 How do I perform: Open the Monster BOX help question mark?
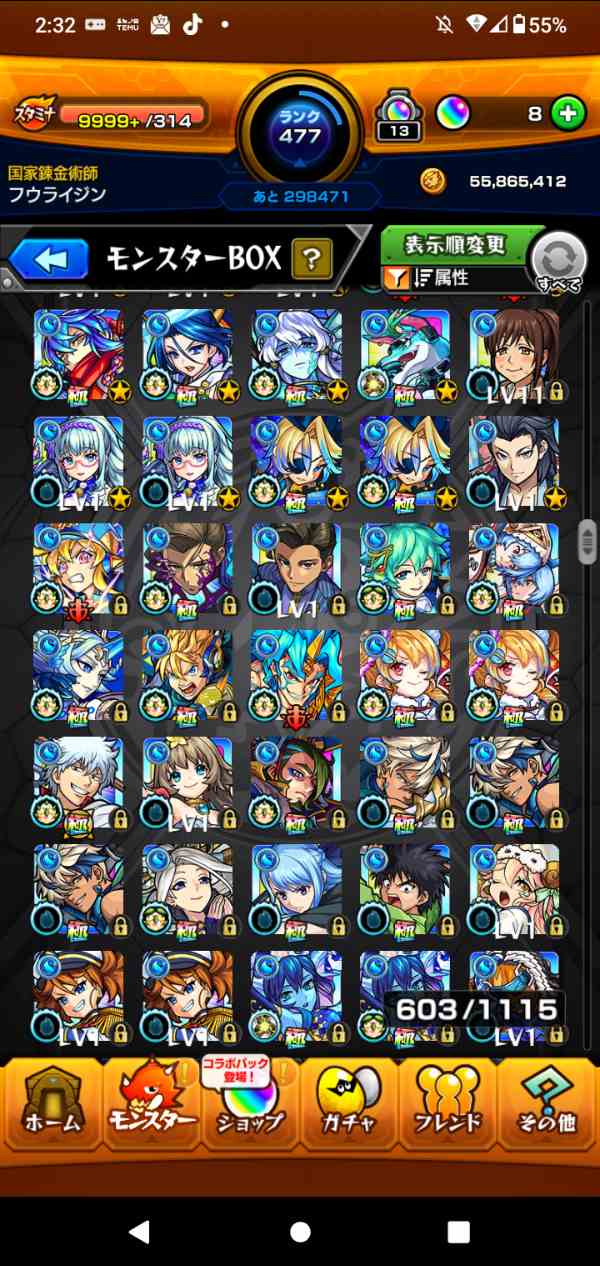(x=312, y=260)
